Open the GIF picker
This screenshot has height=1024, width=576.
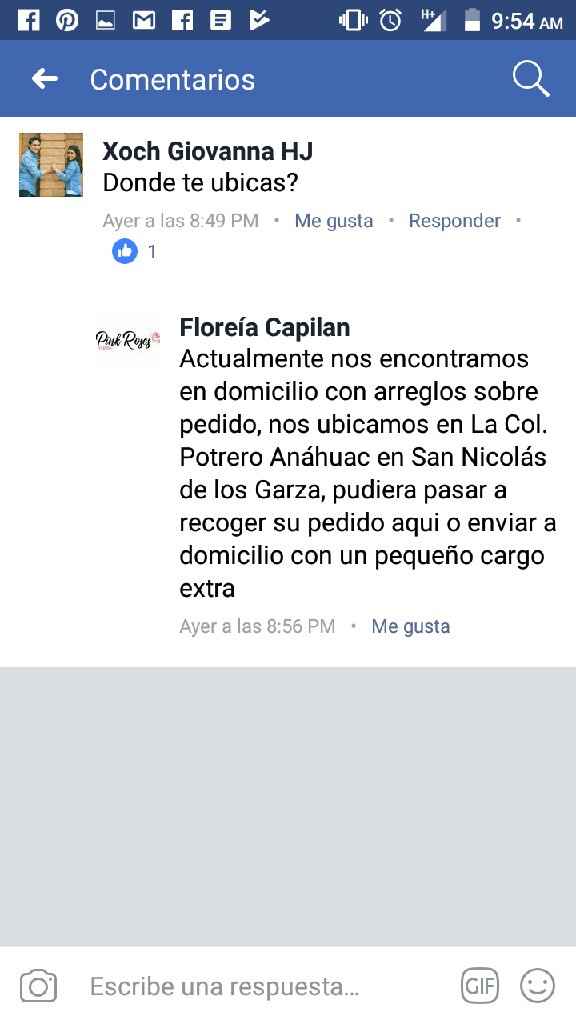480,985
